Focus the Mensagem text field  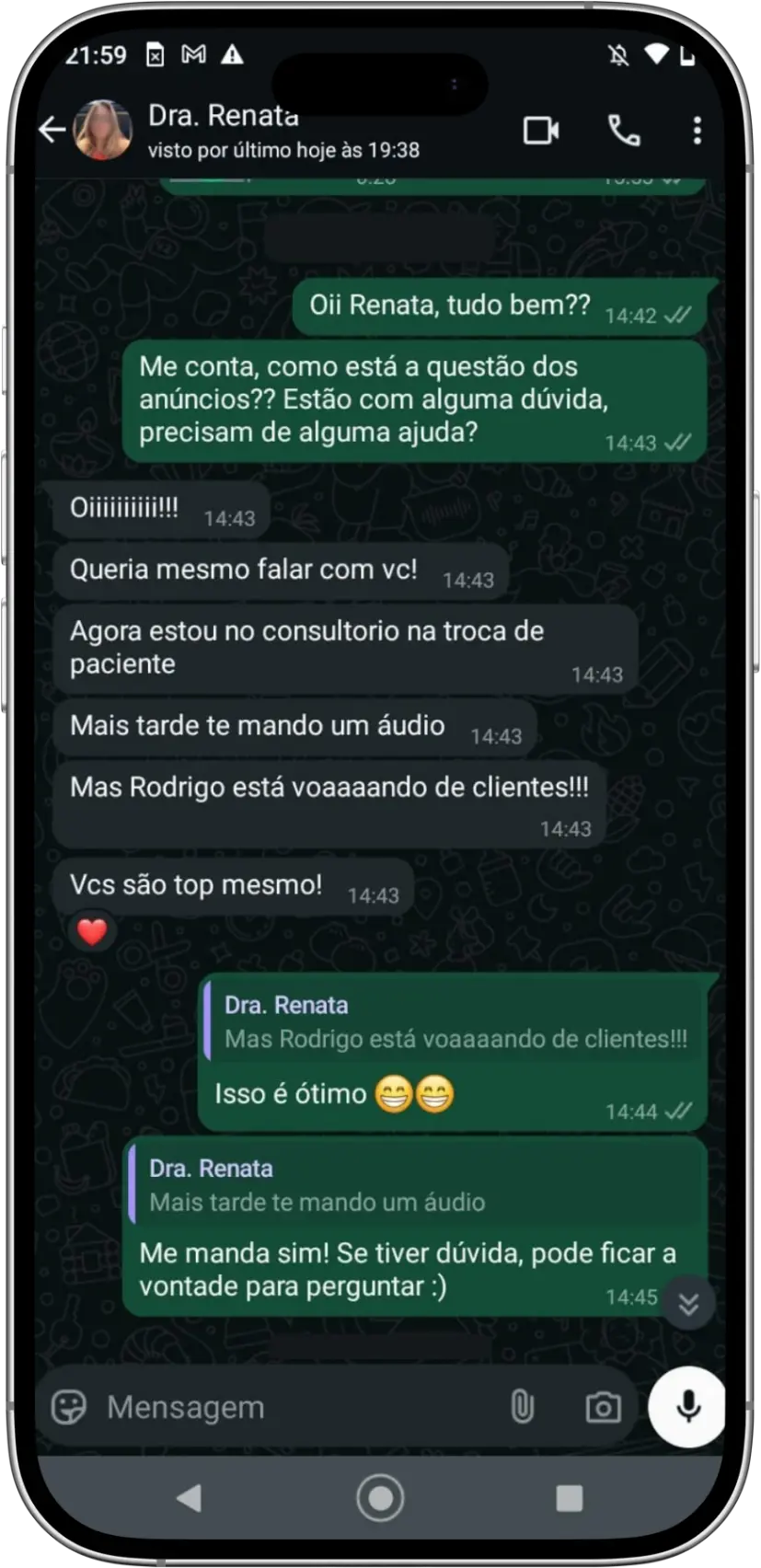(x=294, y=1406)
